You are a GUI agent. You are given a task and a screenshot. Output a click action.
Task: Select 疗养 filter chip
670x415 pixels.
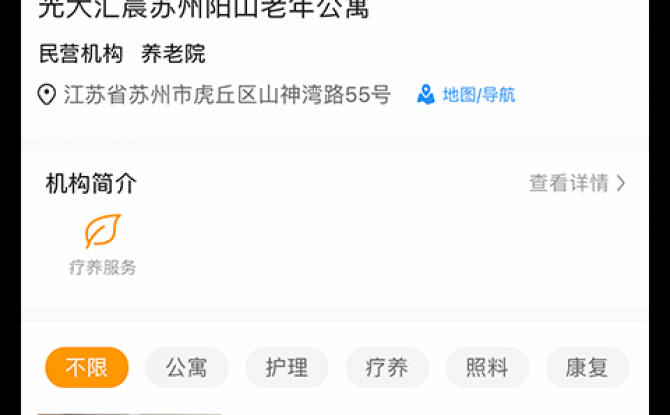(387, 368)
